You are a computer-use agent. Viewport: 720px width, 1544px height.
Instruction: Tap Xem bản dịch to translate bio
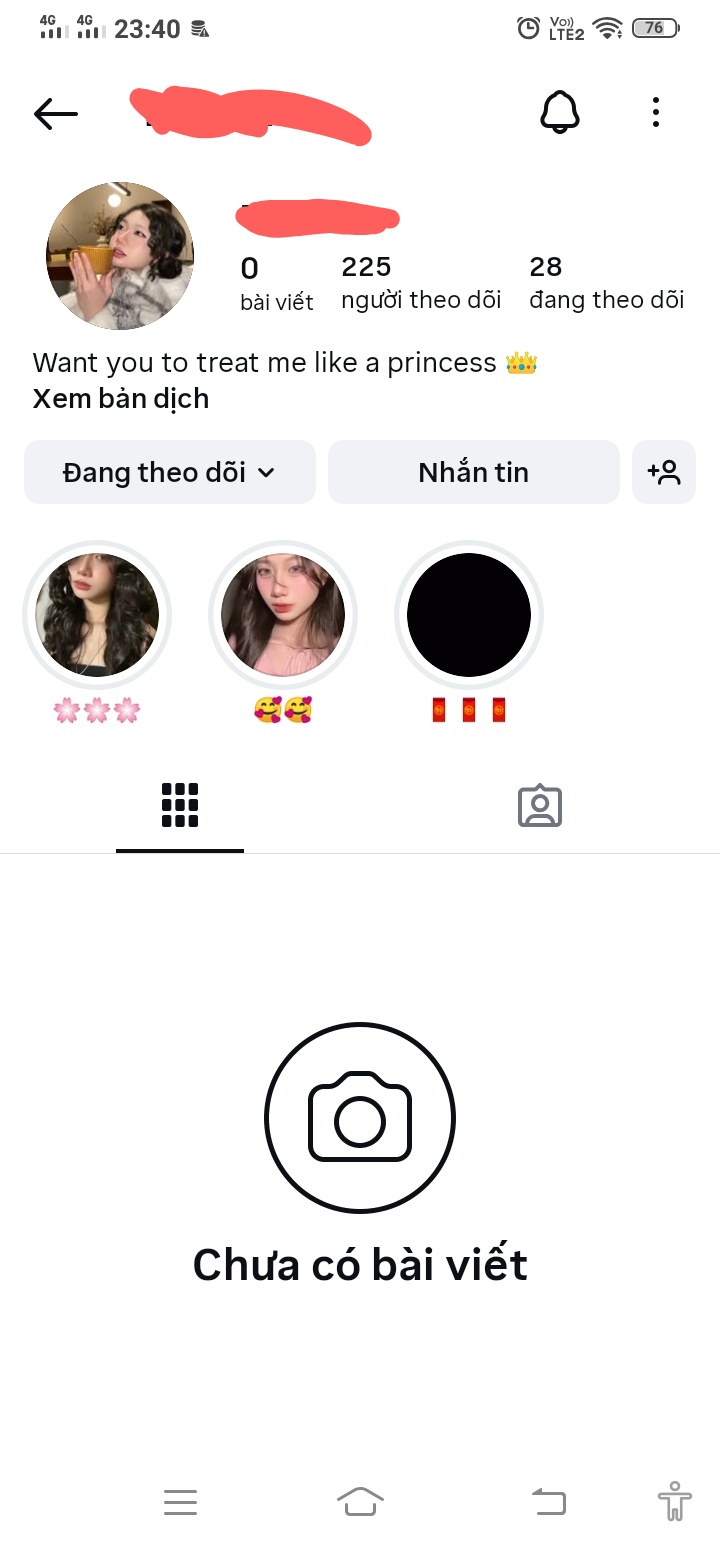[121, 398]
